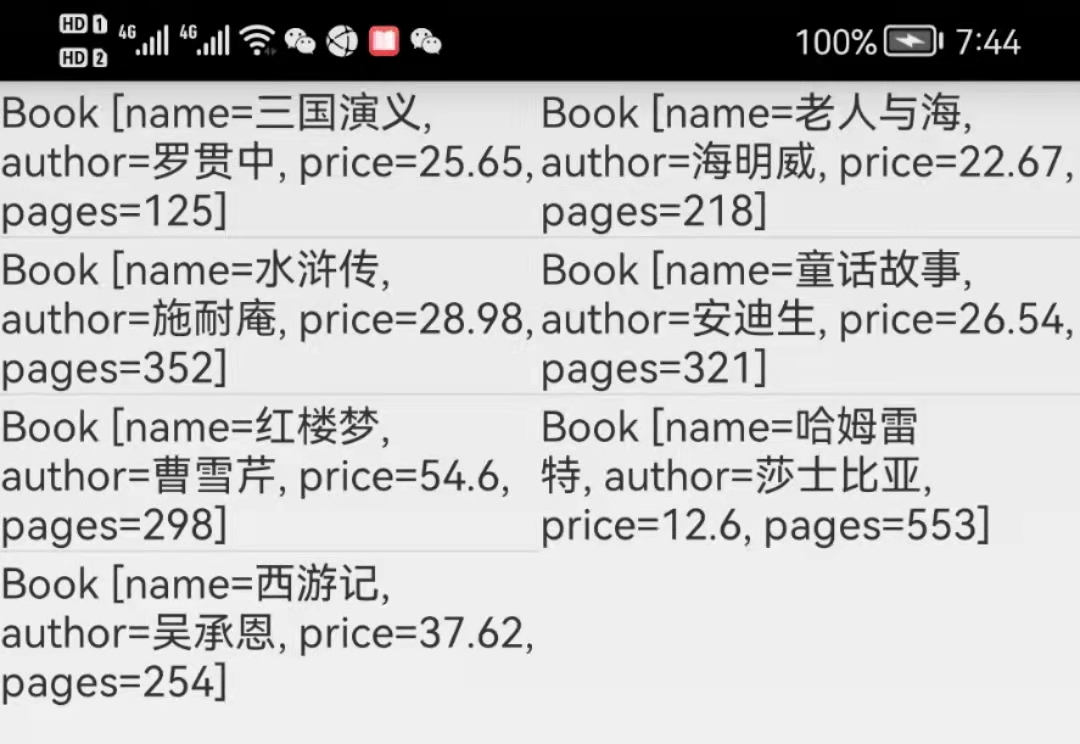Choose the 童话故事 book entry
Image resolution: width=1080 pixels, height=744 pixels.
point(808,318)
